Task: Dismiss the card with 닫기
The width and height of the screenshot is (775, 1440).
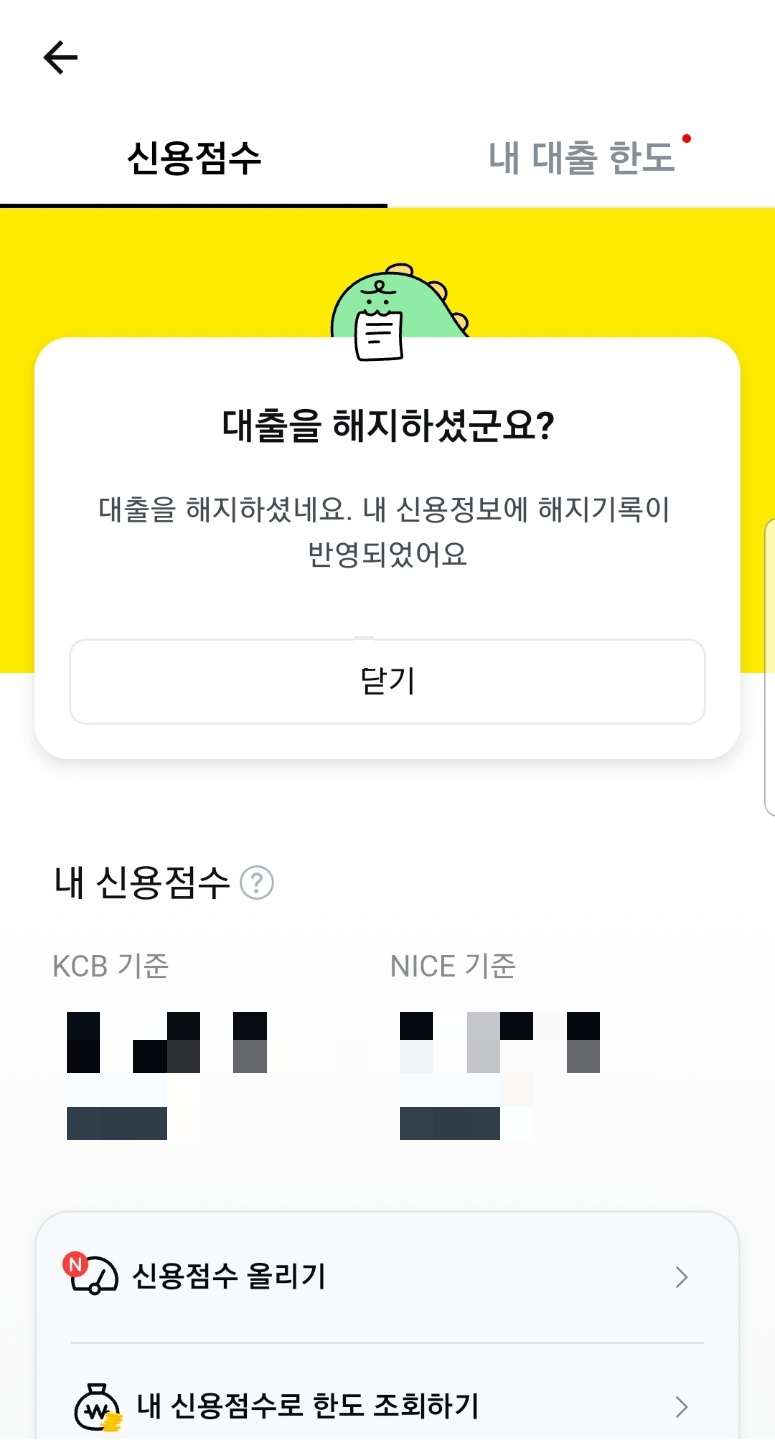Action: point(387,681)
